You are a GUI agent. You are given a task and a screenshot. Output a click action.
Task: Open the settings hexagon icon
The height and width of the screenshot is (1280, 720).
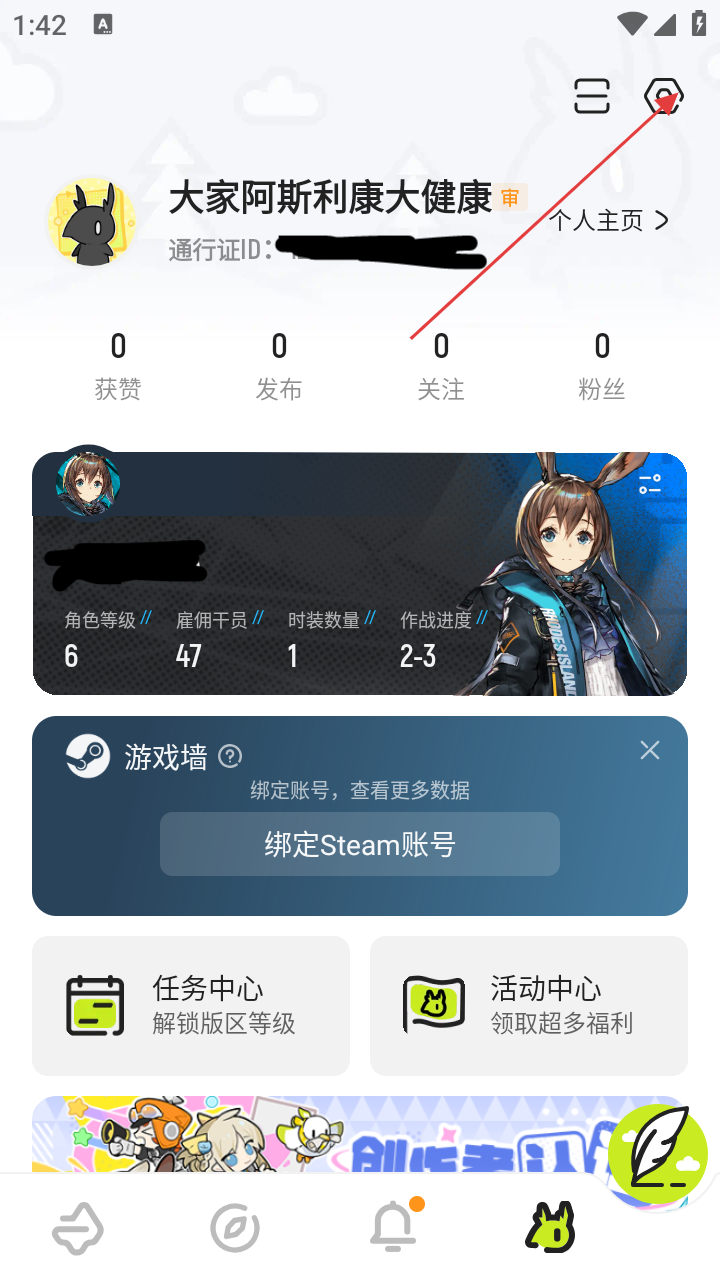coord(663,97)
